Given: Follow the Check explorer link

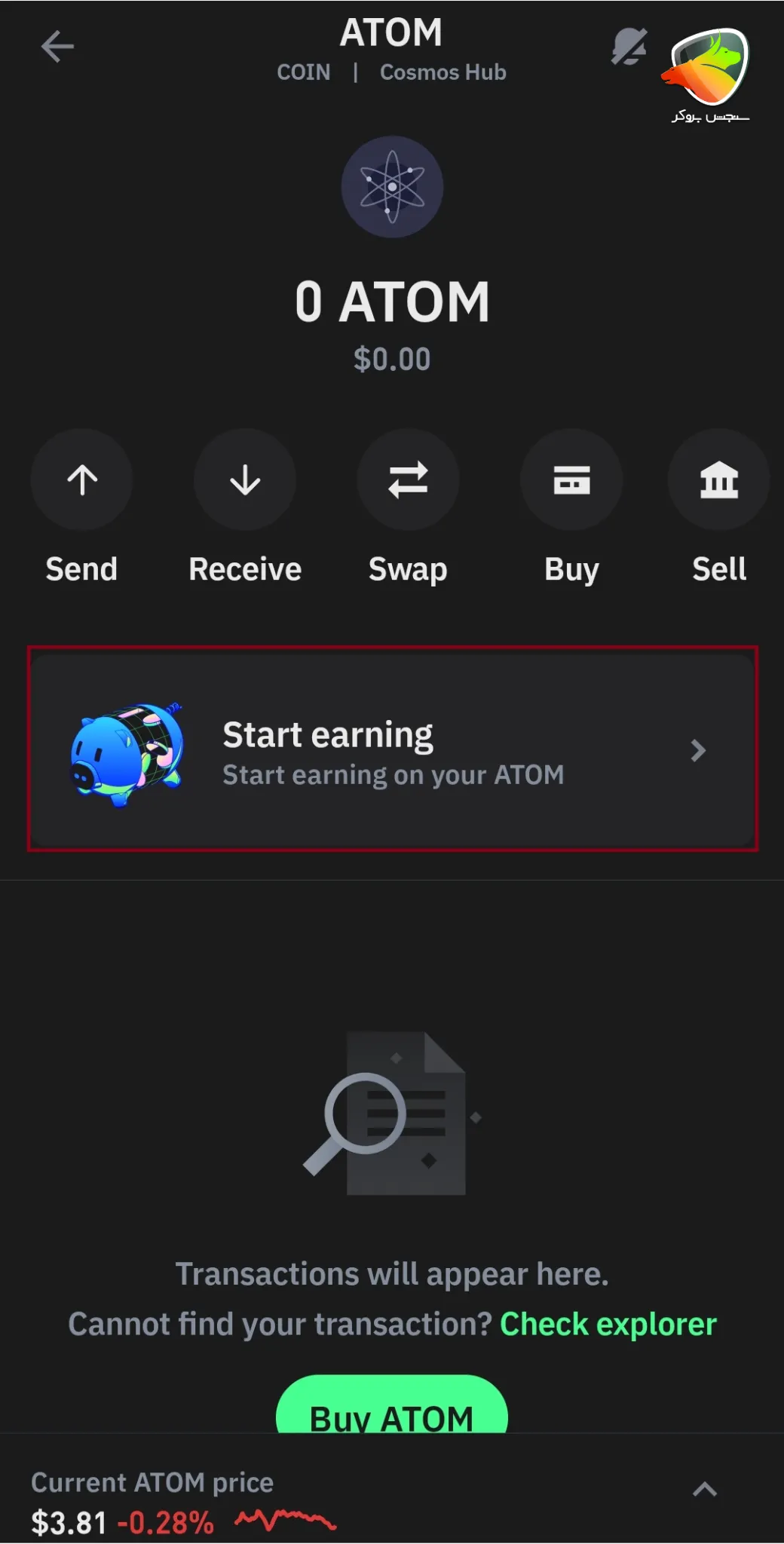Looking at the screenshot, I should coord(608,1325).
